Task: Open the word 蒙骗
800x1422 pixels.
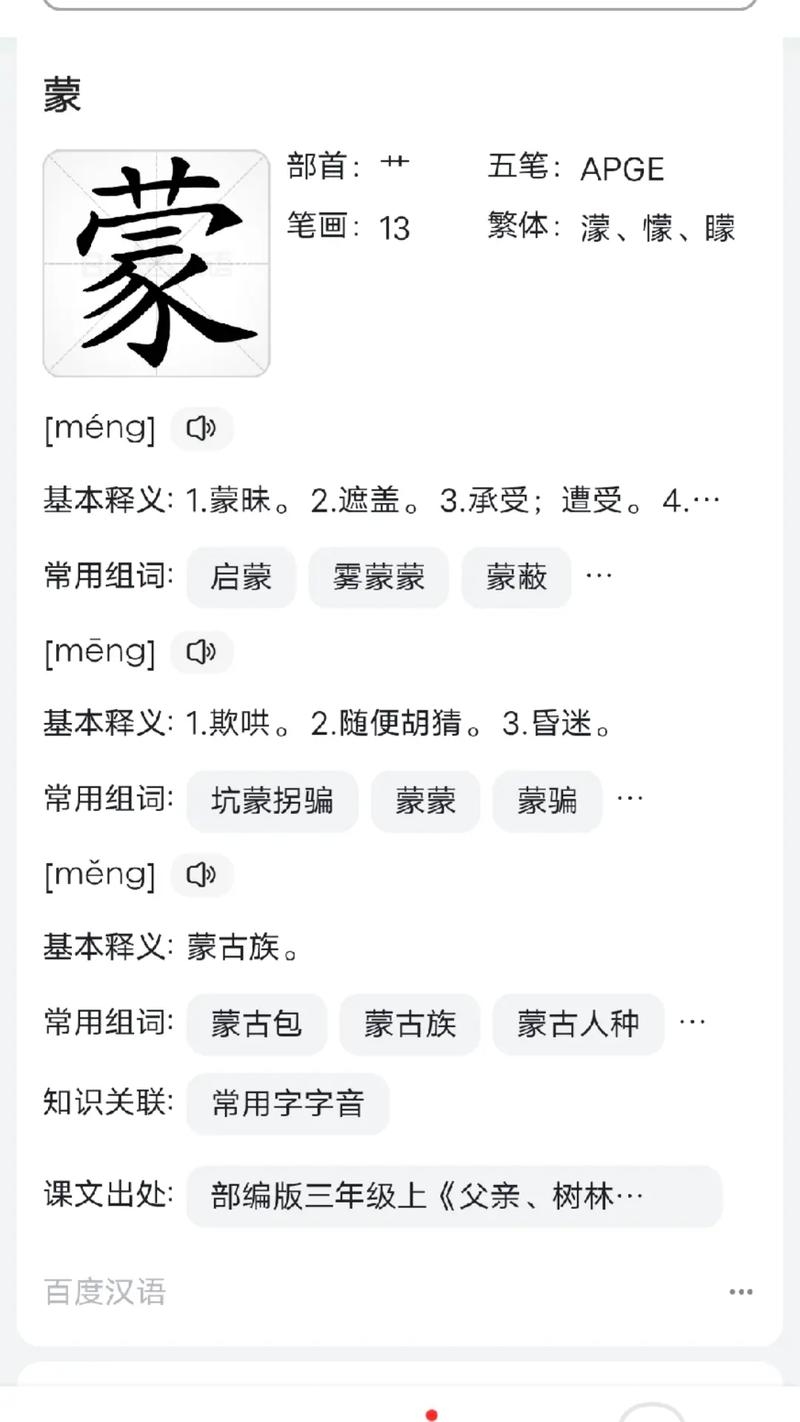Action: click(546, 801)
